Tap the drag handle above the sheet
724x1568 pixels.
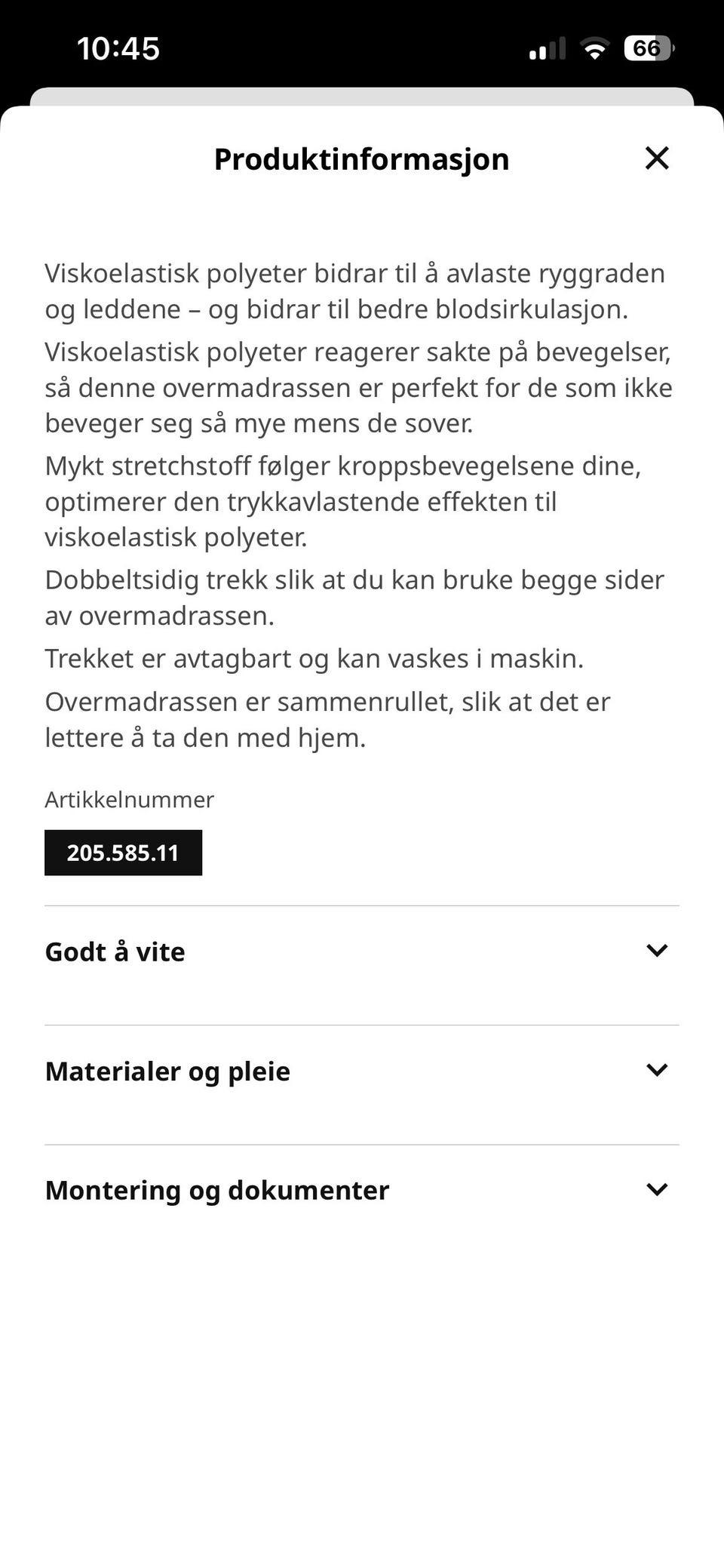362,96
